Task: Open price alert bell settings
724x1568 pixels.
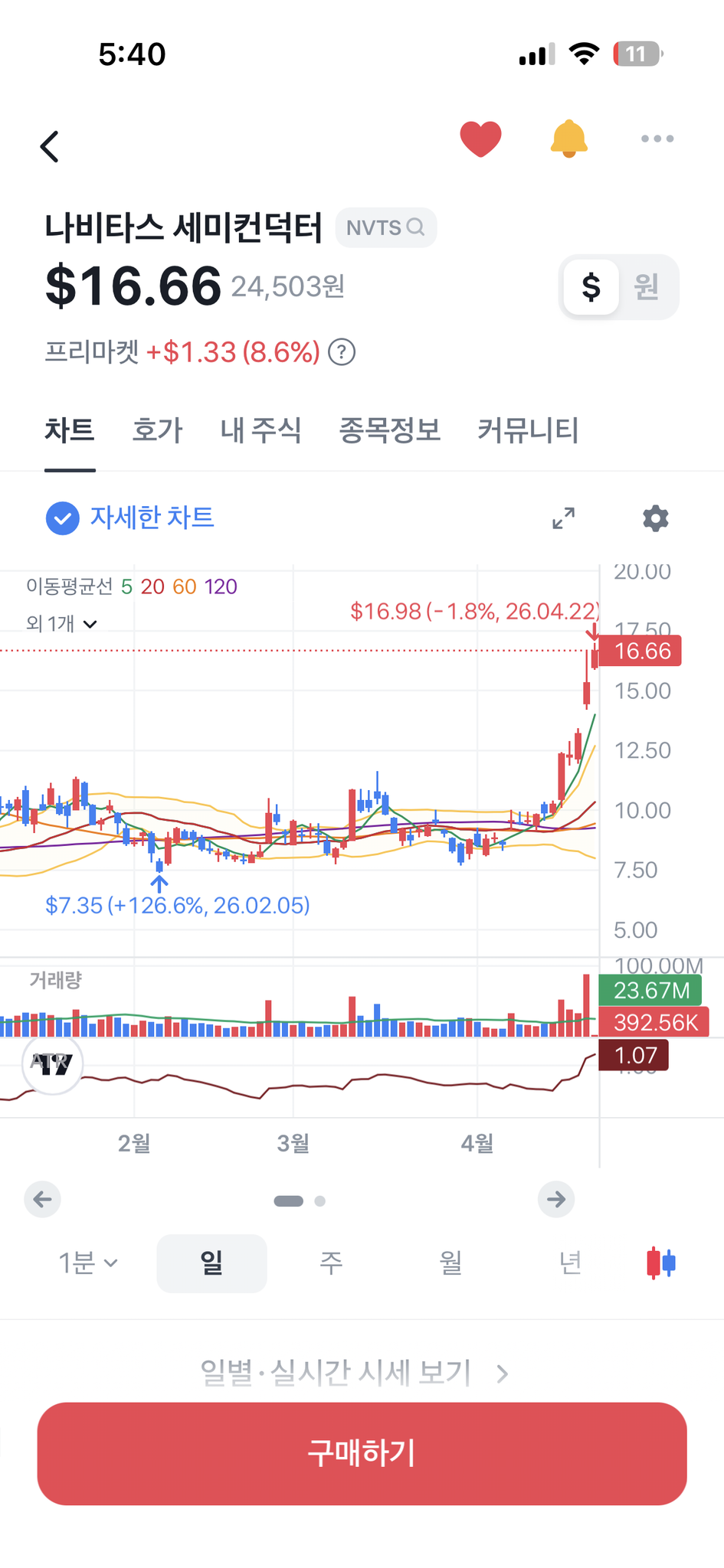Action: 568,139
